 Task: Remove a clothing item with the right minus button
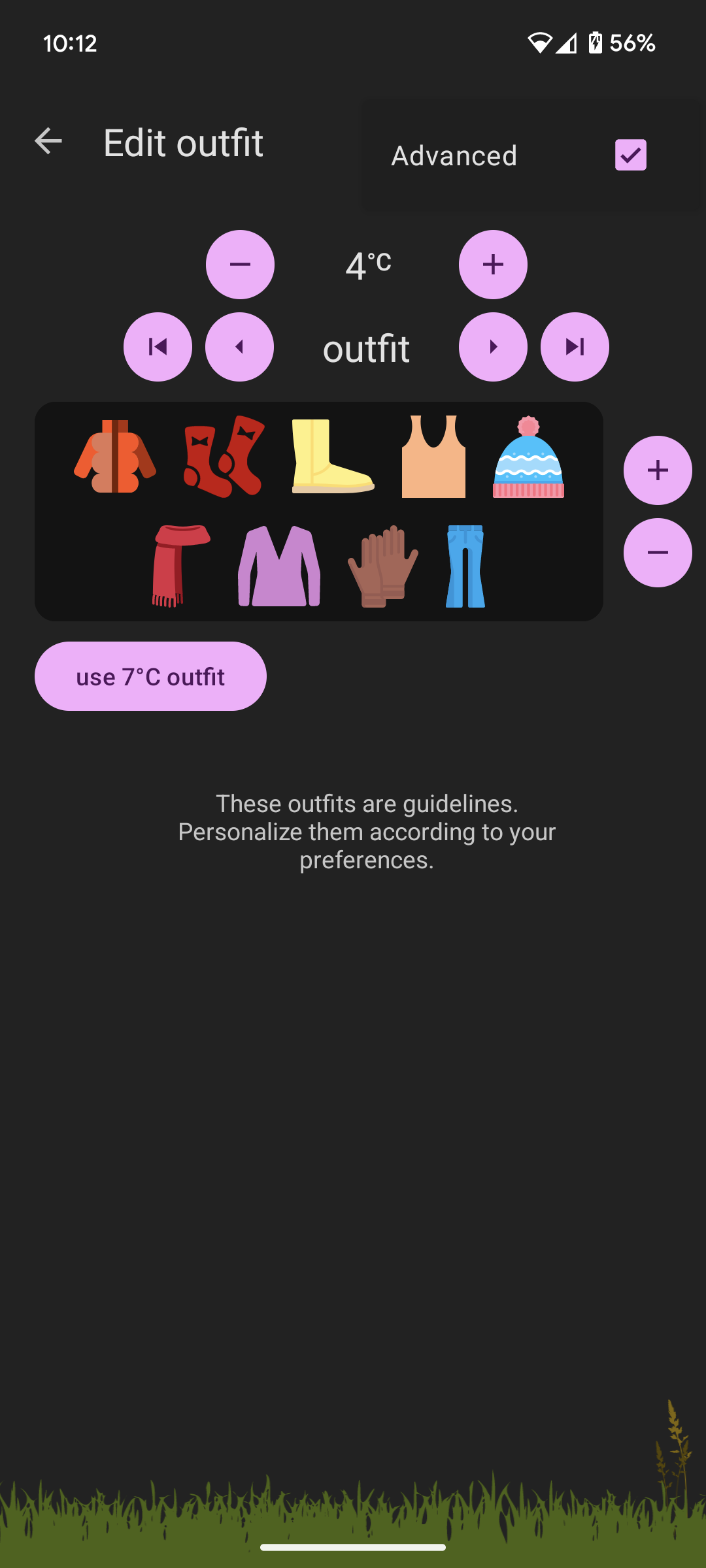point(658,552)
